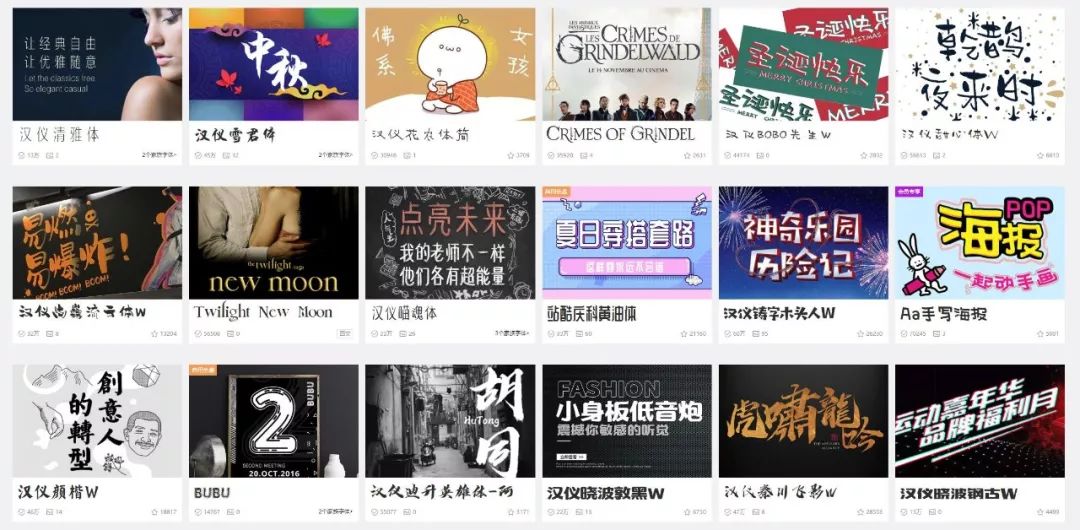The height and width of the screenshot is (530, 1080).
Task: Select the 汉仪铸字木头人W font card
Action: pyautogui.click(x=802, y=243)
